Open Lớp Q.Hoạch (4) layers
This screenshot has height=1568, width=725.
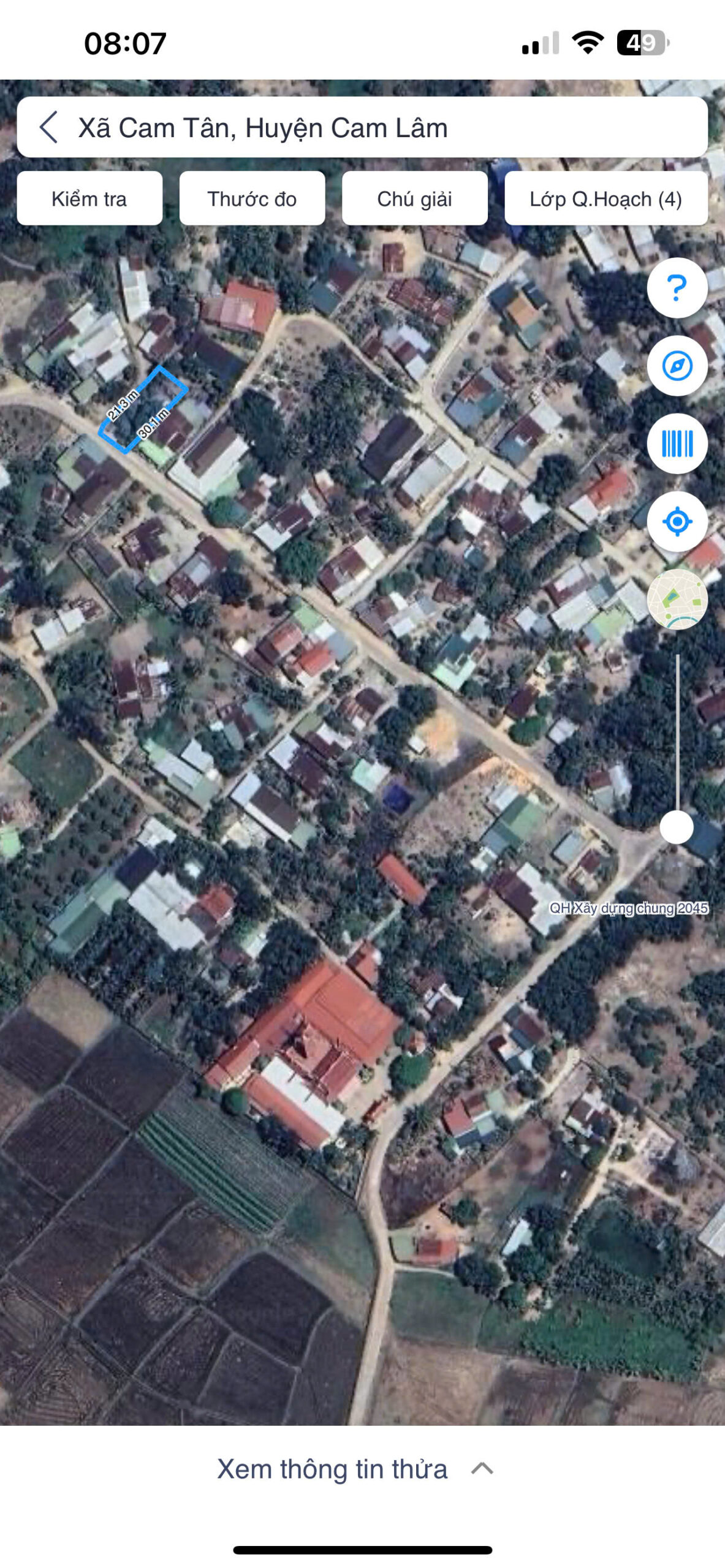tap(605, 198)
